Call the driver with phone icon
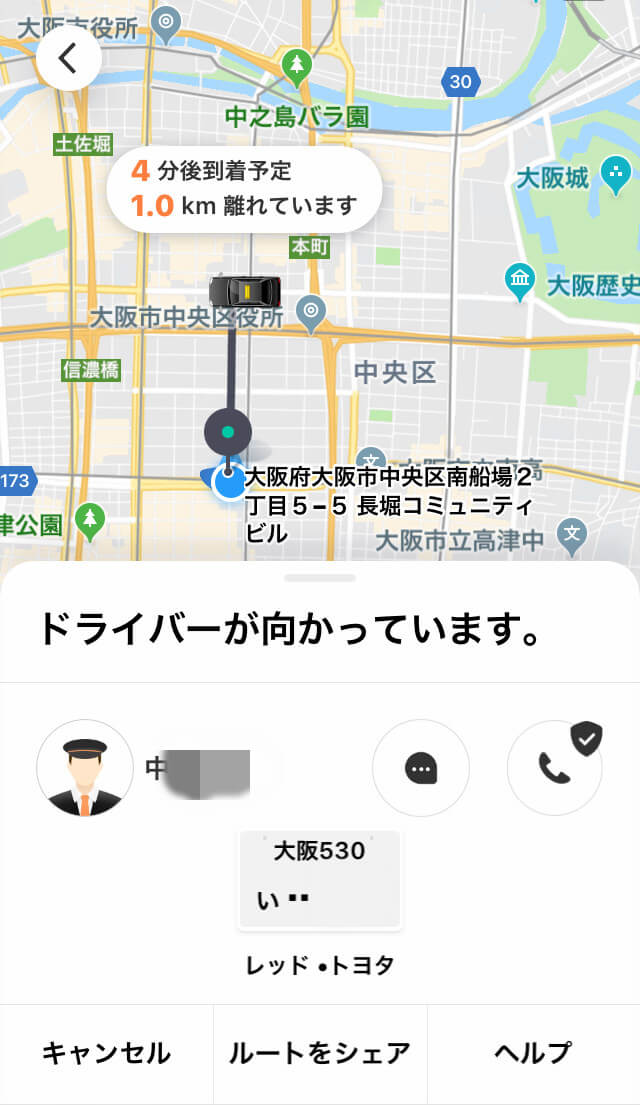This screenshot has width=640, height=1105. pos(553,768)
